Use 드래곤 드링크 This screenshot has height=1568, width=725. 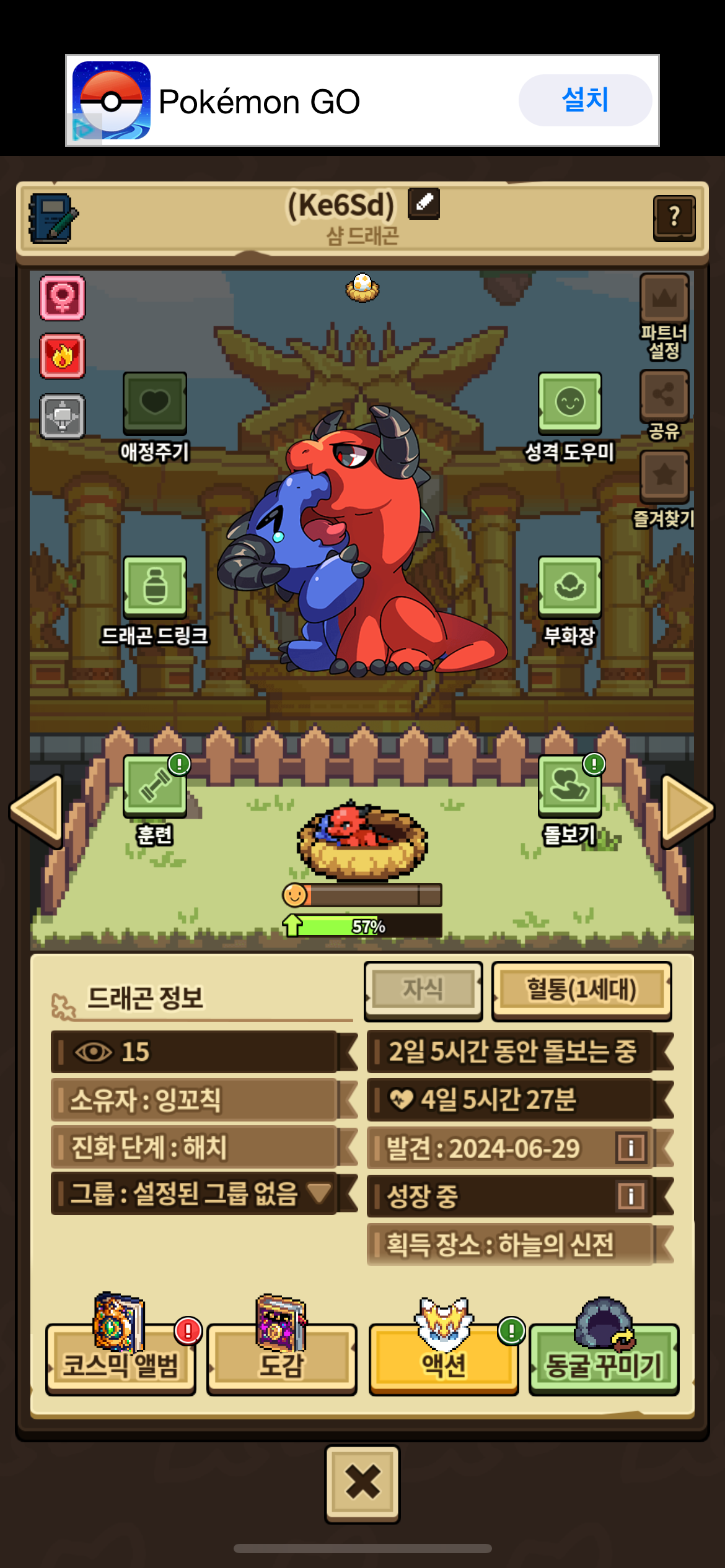coord(155,586)
